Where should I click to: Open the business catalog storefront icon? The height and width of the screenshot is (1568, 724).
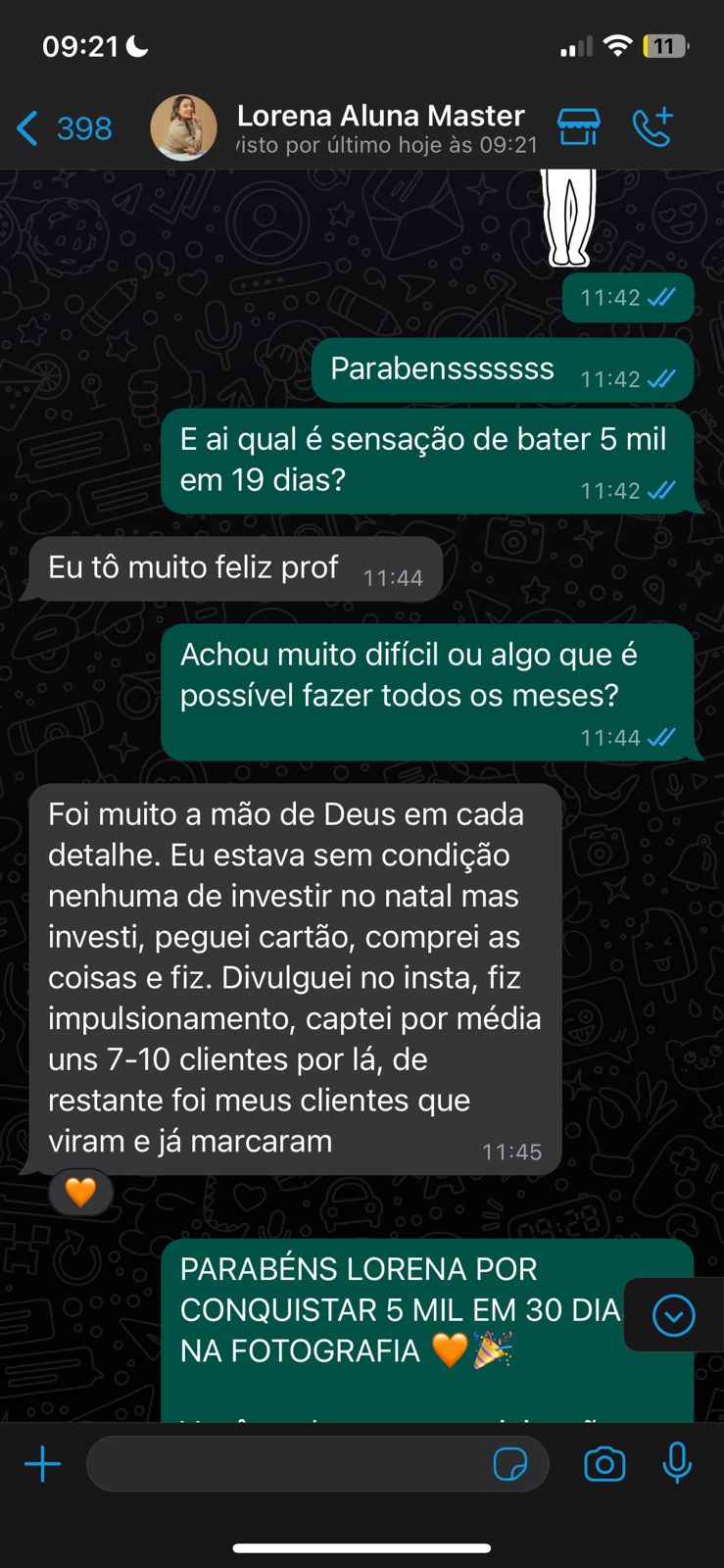[578, 128]
